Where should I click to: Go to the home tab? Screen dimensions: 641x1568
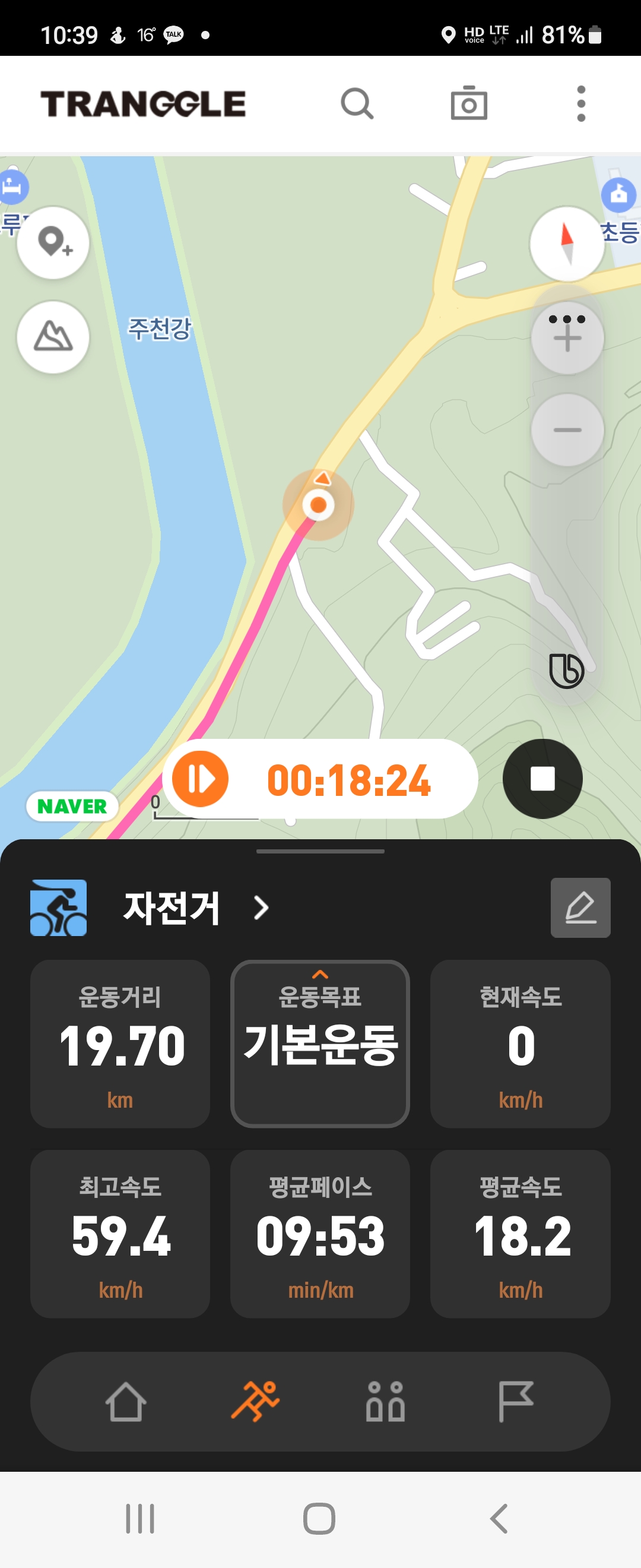click(x=126, y=1402)
